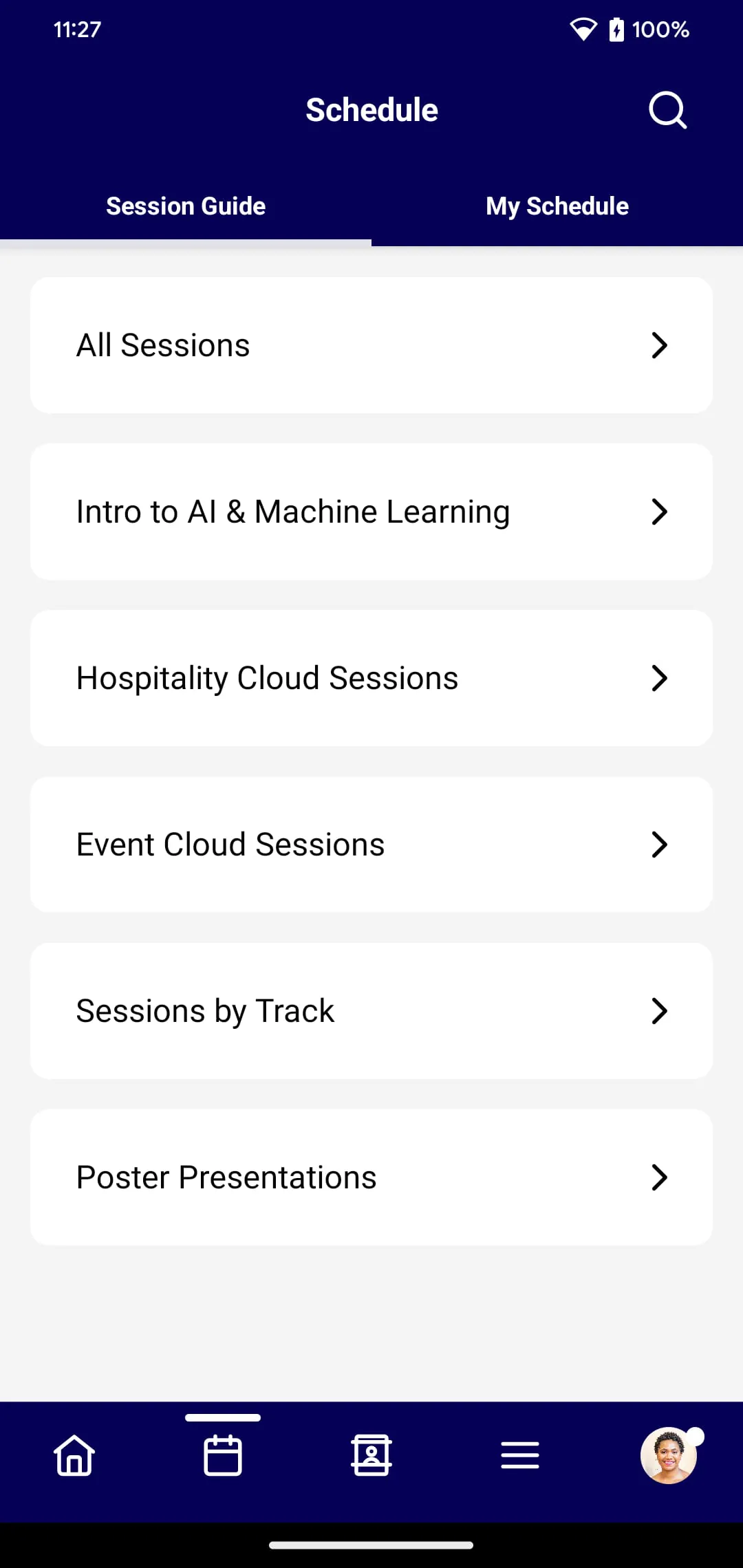Expand the Poster Presentations chevron
743x1568 pixels.
pos(659,1177)
